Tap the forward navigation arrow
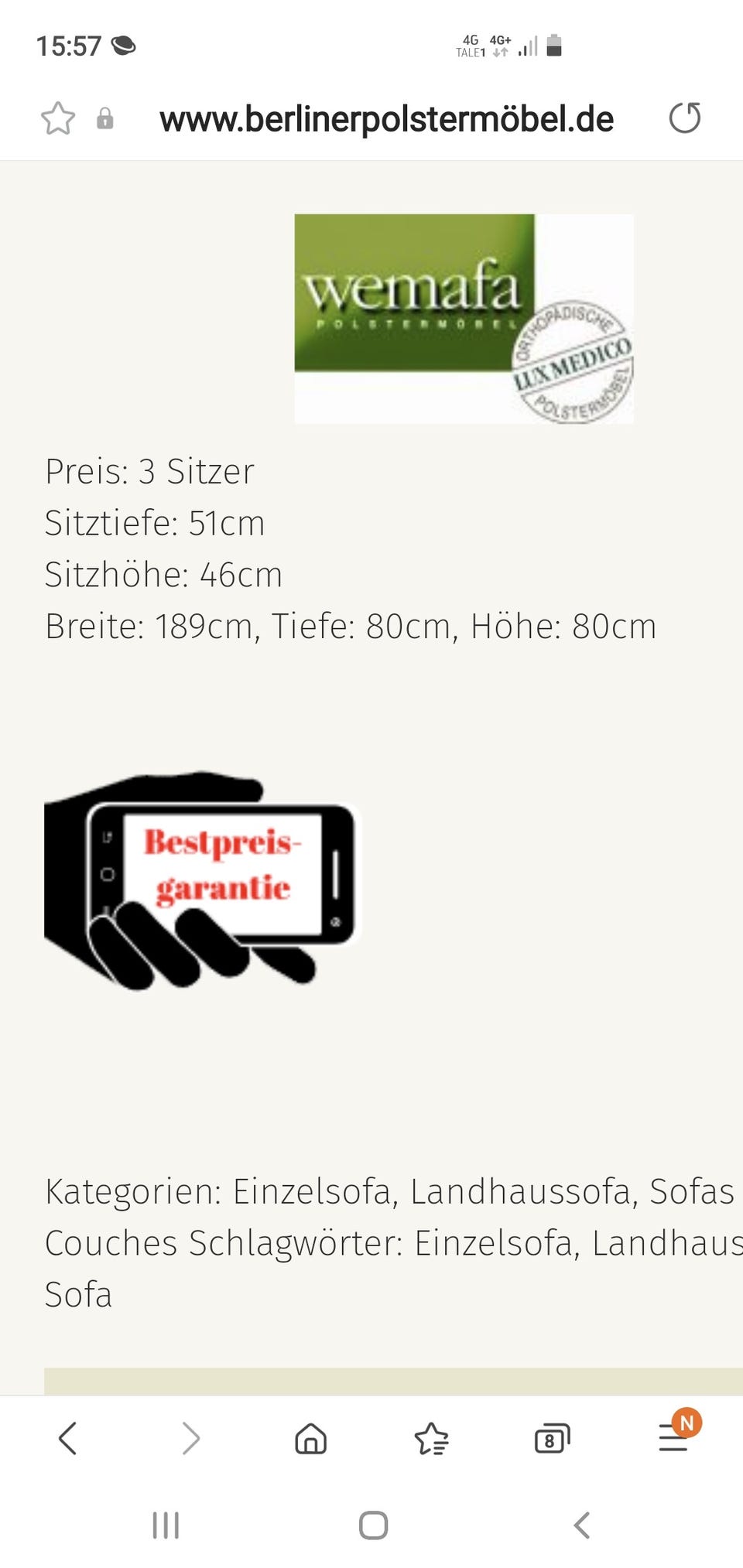The width and height of the screenshot is (743, 1568). pyautogui.click(x=190, y=1439)
